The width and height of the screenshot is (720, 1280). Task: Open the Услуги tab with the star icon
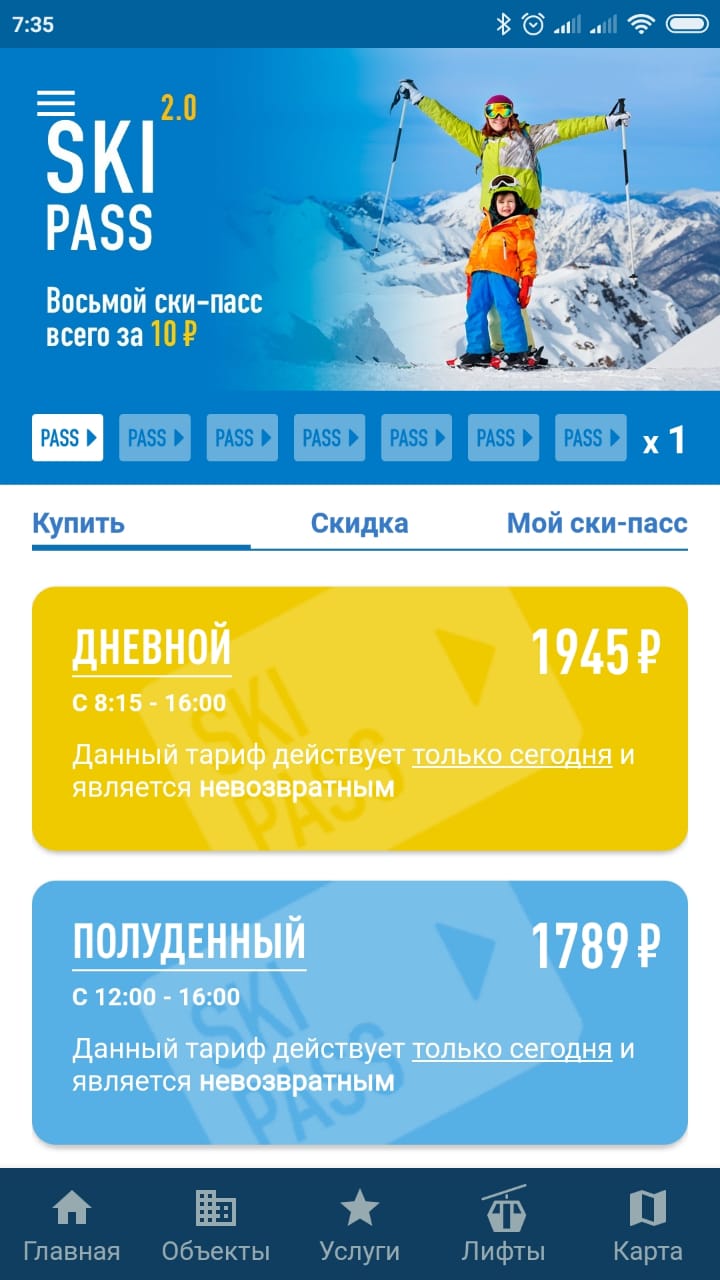(x=360, y=1225)
